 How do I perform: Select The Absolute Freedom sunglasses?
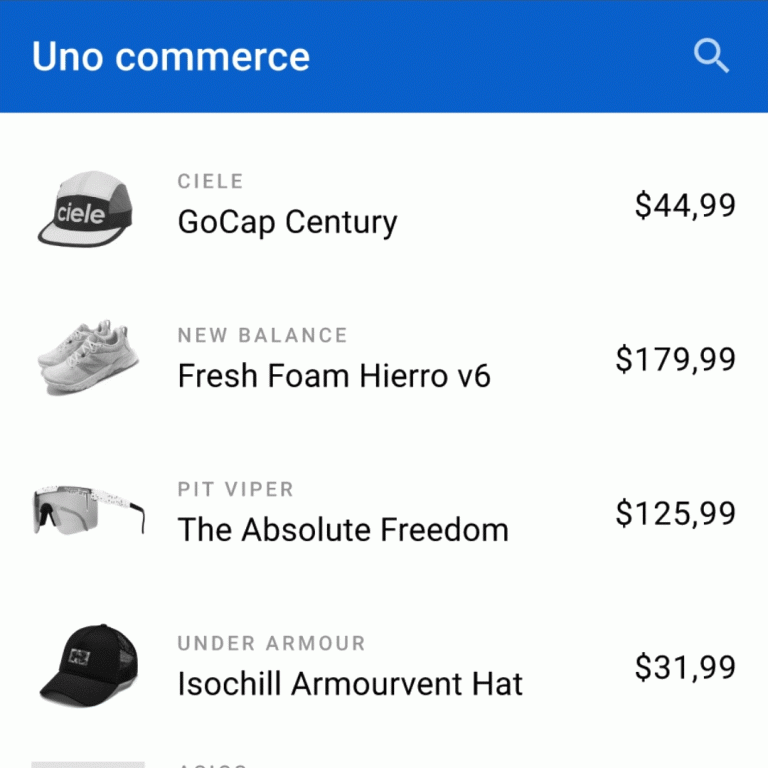pos(342,529)
